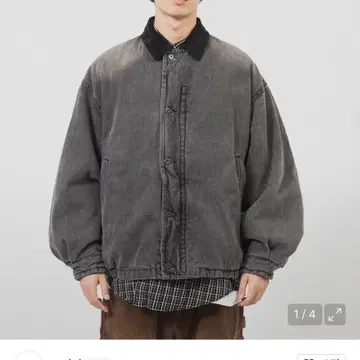Open the gray jacket product image

(180, 170)
